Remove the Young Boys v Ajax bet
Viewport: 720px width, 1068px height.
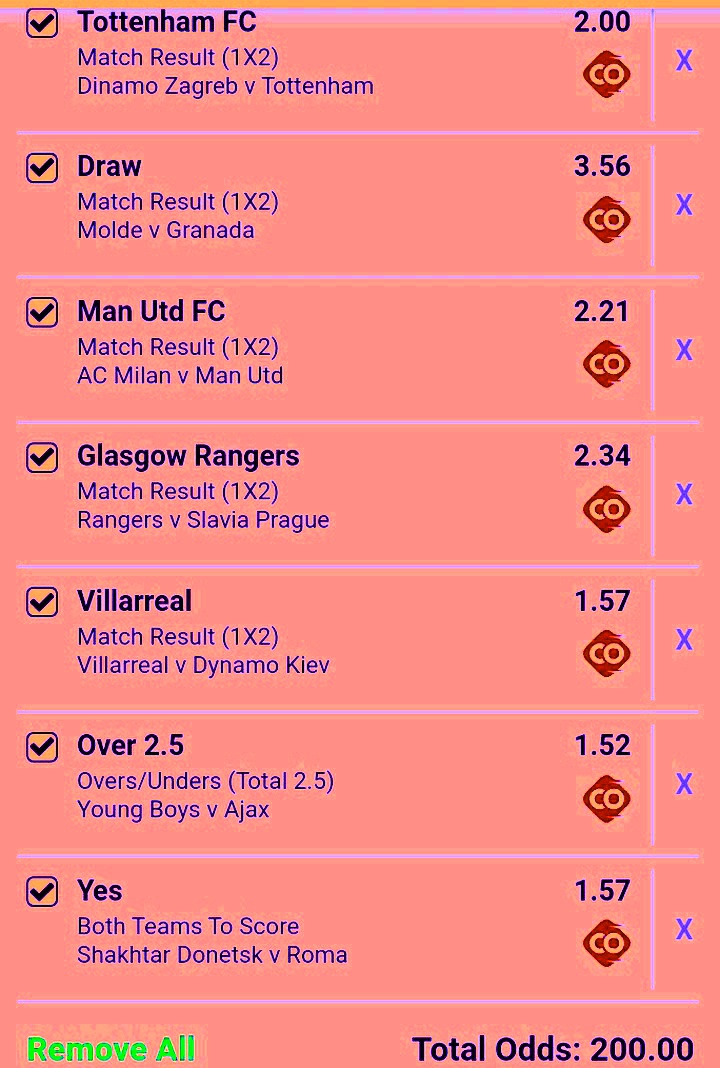point(684,784)
